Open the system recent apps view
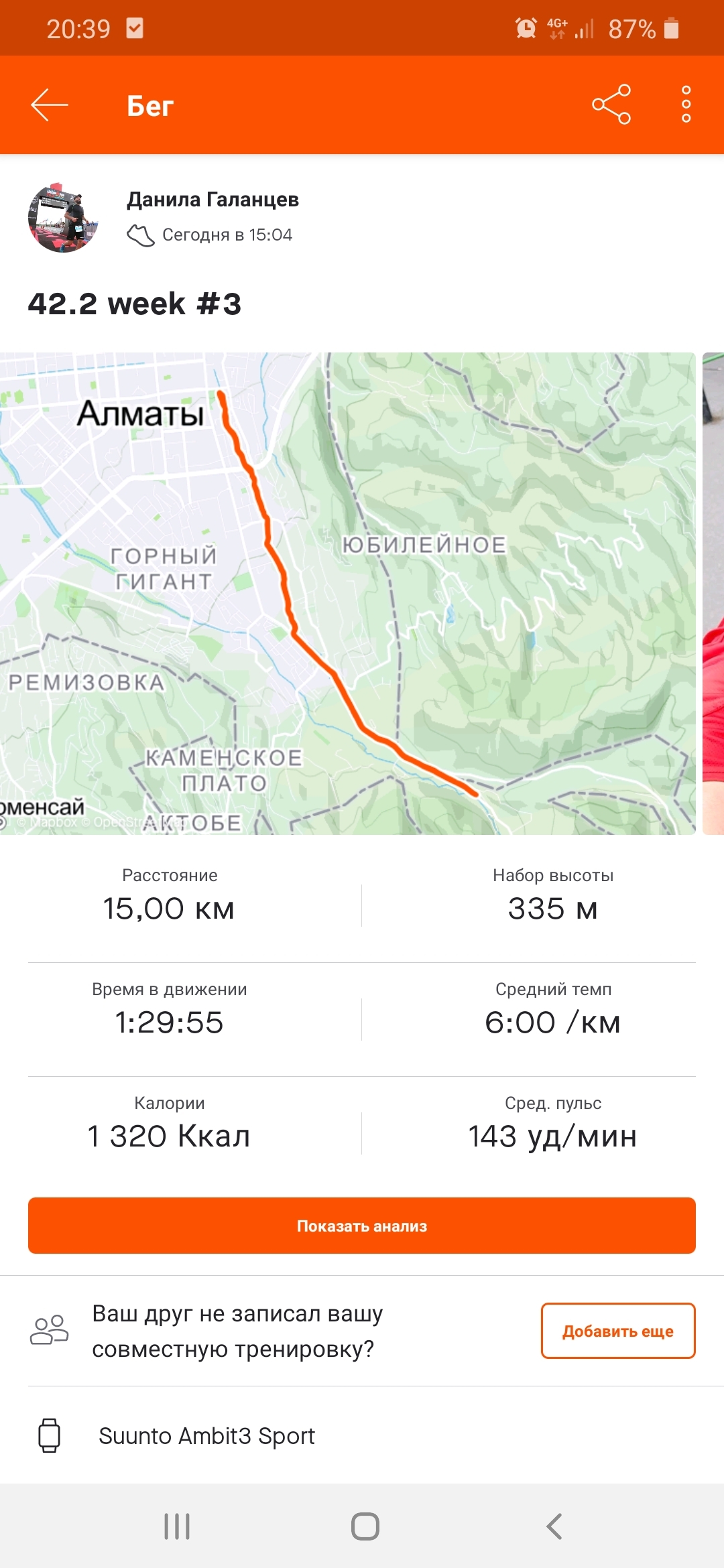The image size is (724, 1568). tap(178, 1526)
